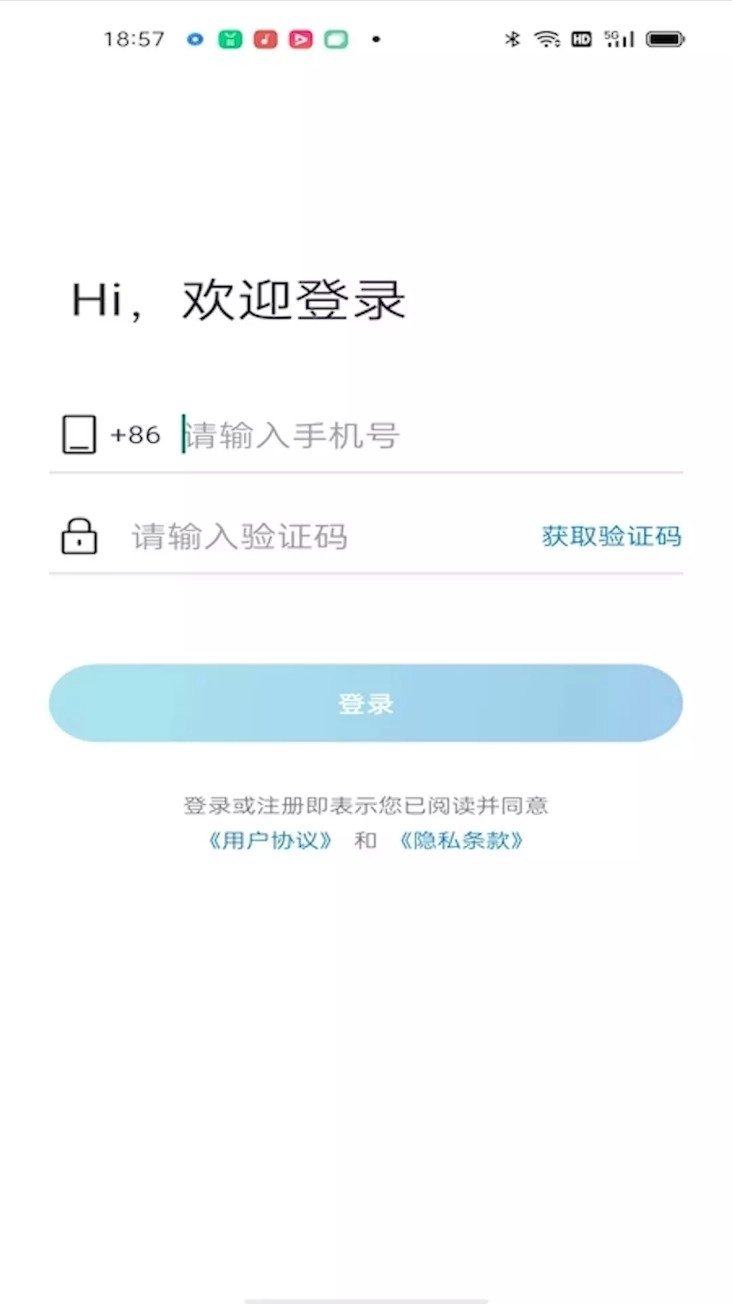
Task: Click the green square notification icon
Action: point(336,39)
